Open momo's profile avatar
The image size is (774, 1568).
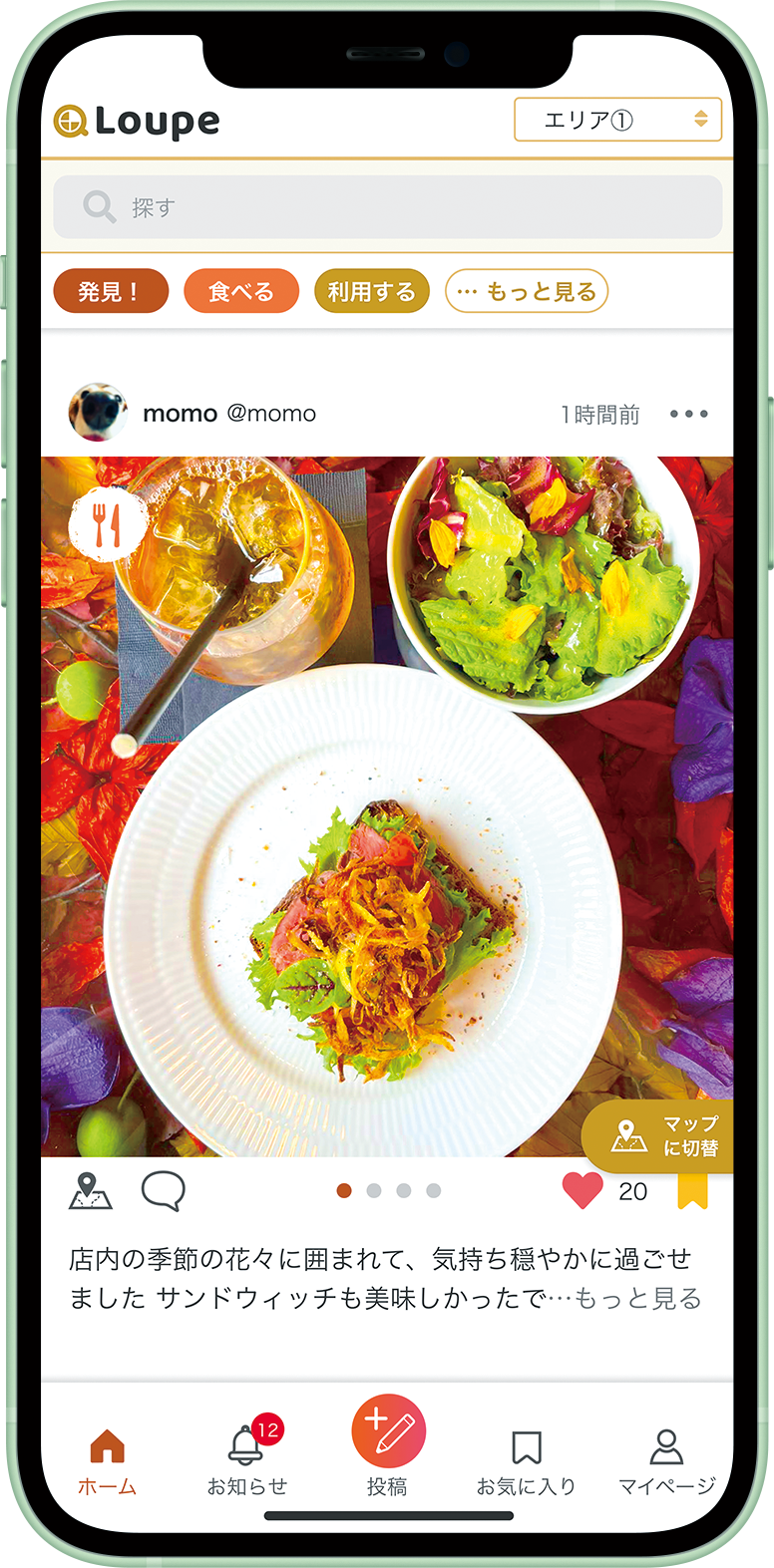[98, 413]
